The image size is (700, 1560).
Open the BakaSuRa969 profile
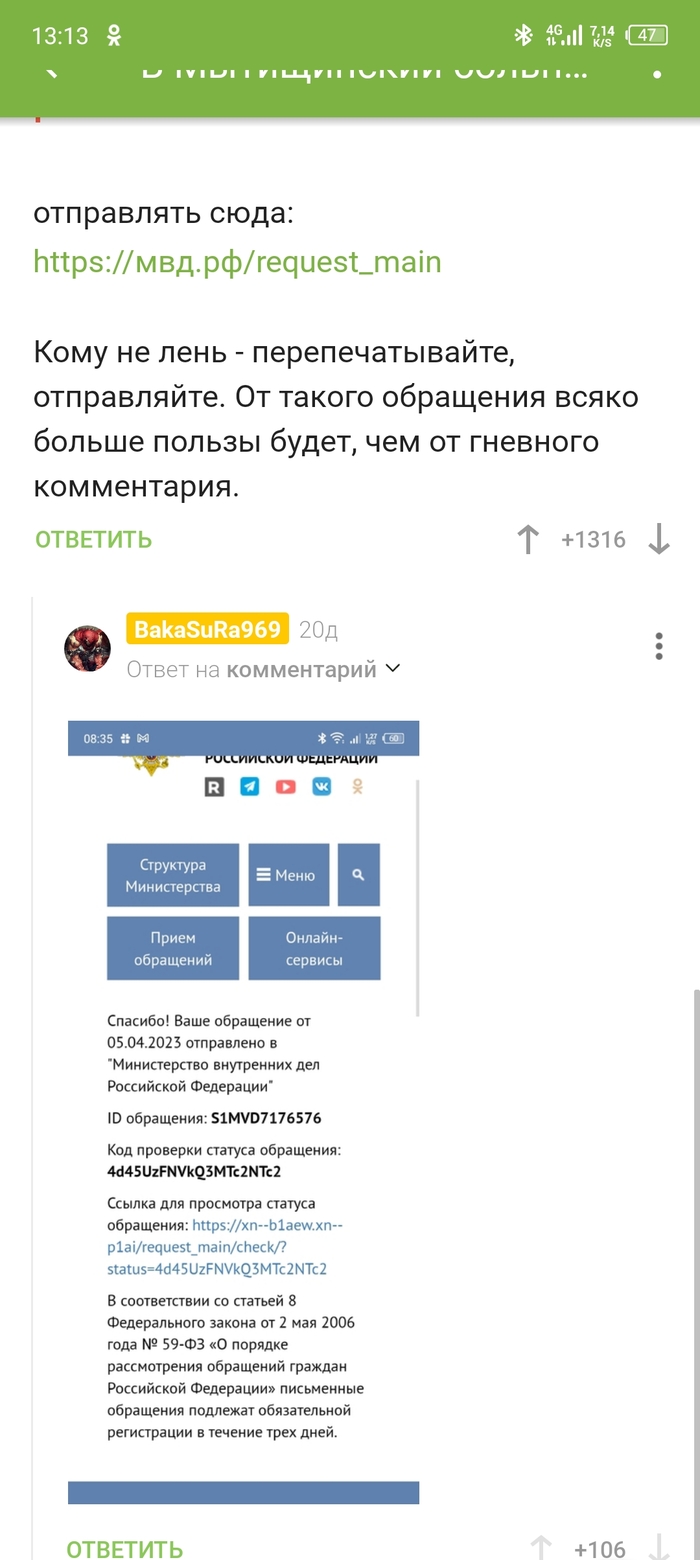(207, 630)
